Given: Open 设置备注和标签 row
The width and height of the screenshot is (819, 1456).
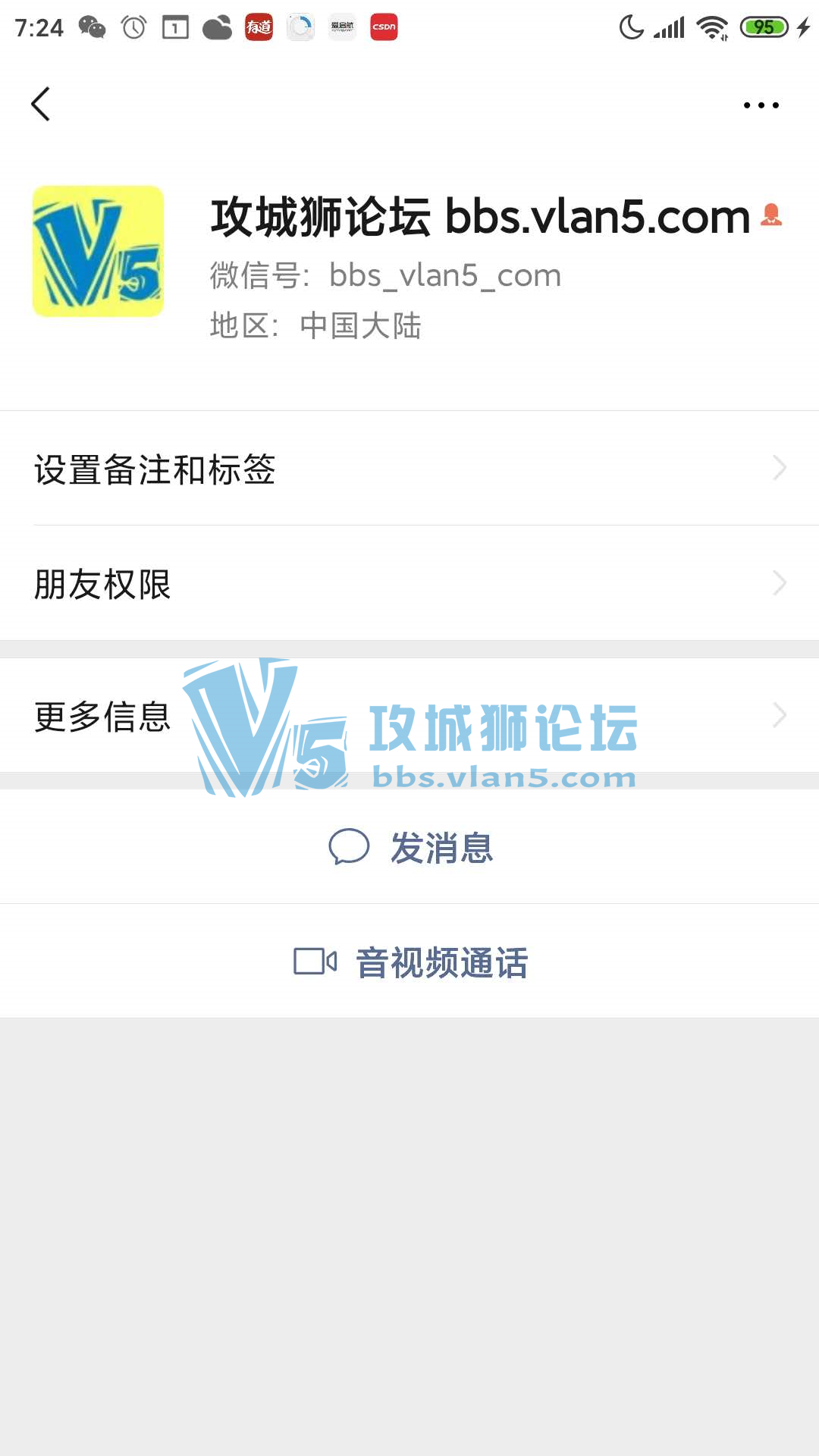Looking at the screenshot, I should pyautogui.click(x=409, y=469).
